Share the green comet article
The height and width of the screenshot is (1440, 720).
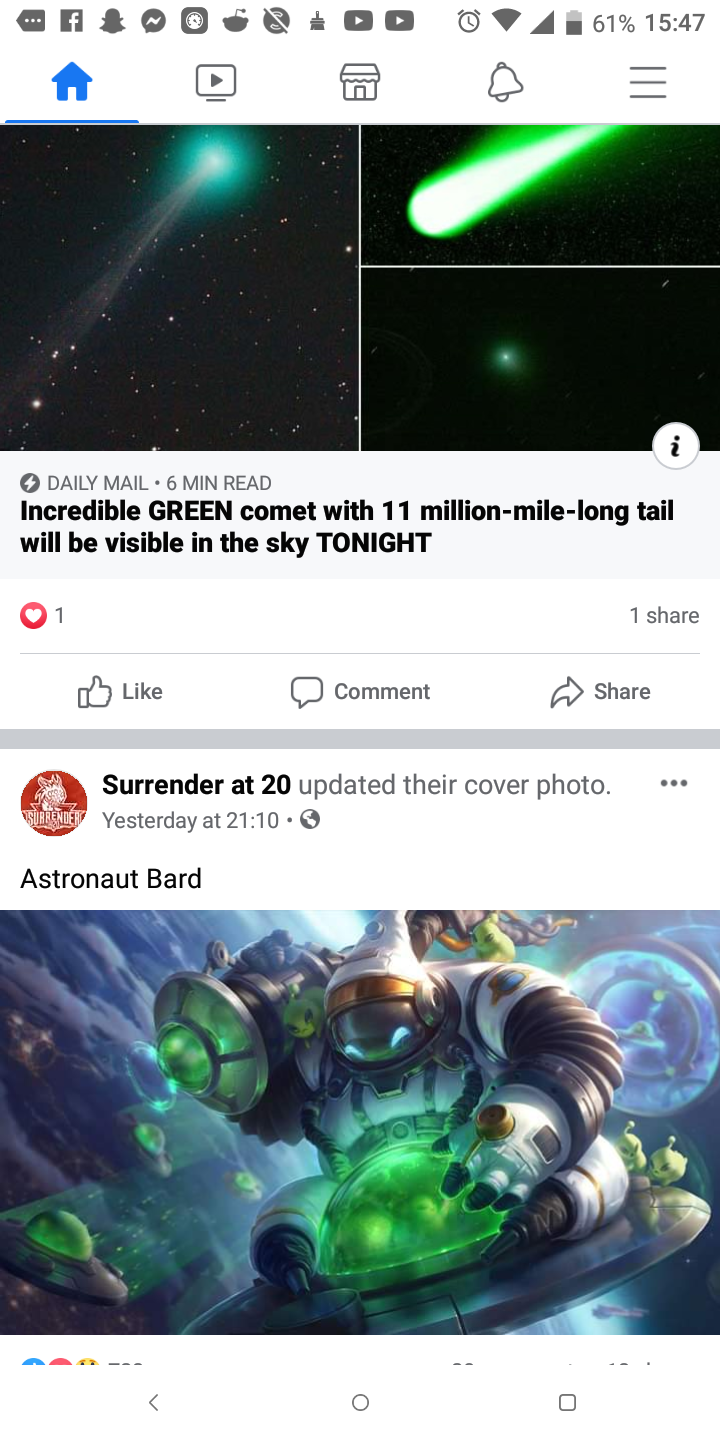click(x=600, y=691)
